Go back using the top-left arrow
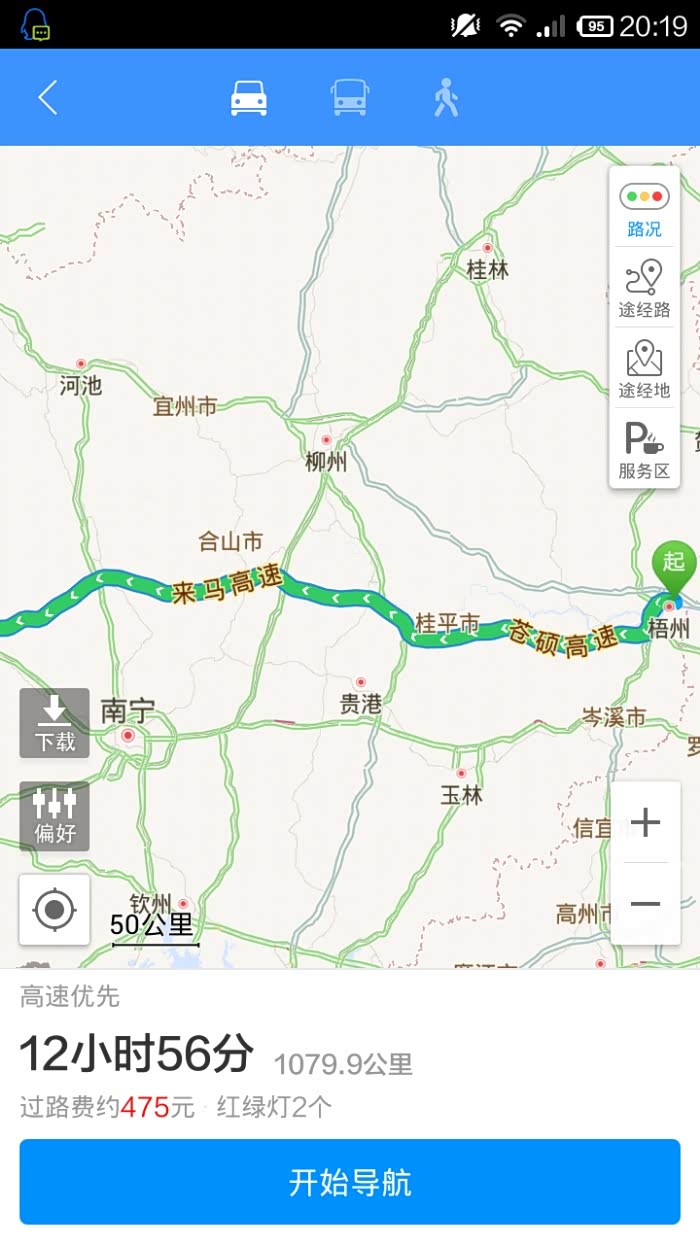The height and width of the screenshot is (1244, 700). click(x=47, y=98)
